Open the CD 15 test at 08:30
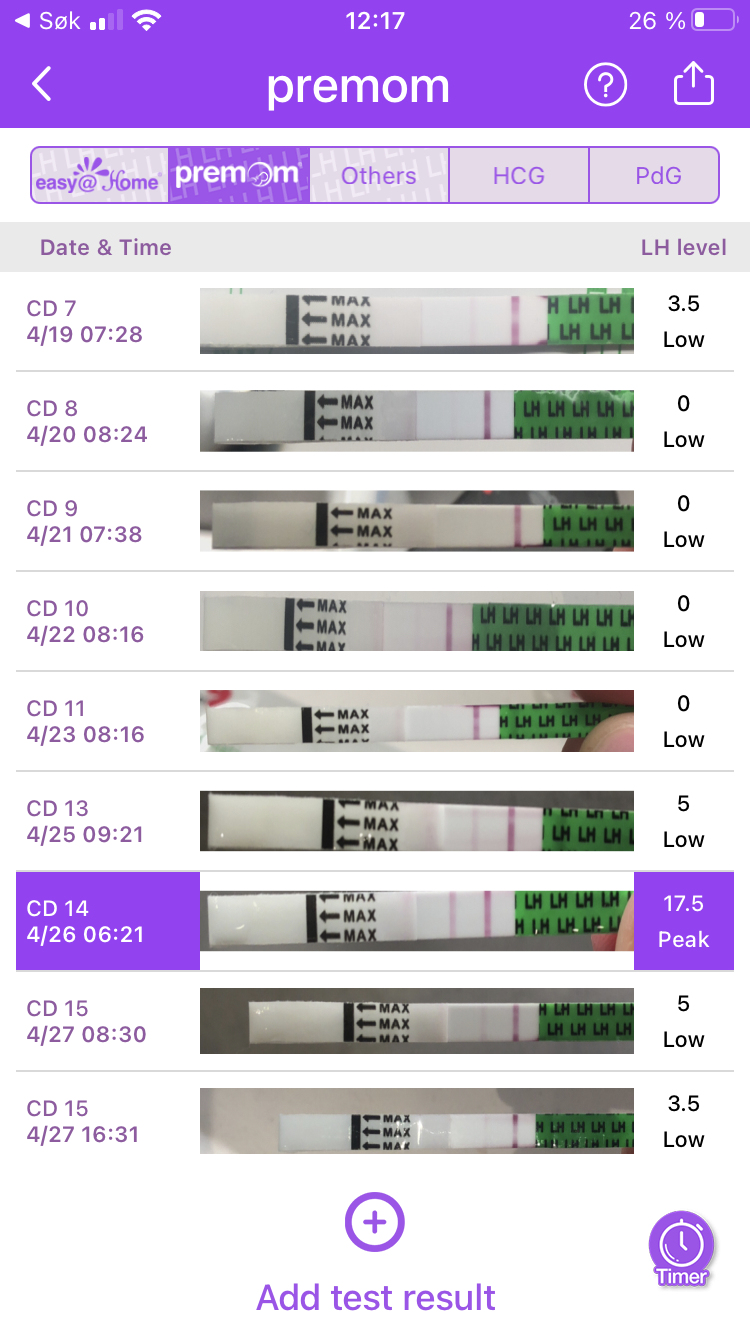750x1334 pixels. click(x=375, y=1021)
